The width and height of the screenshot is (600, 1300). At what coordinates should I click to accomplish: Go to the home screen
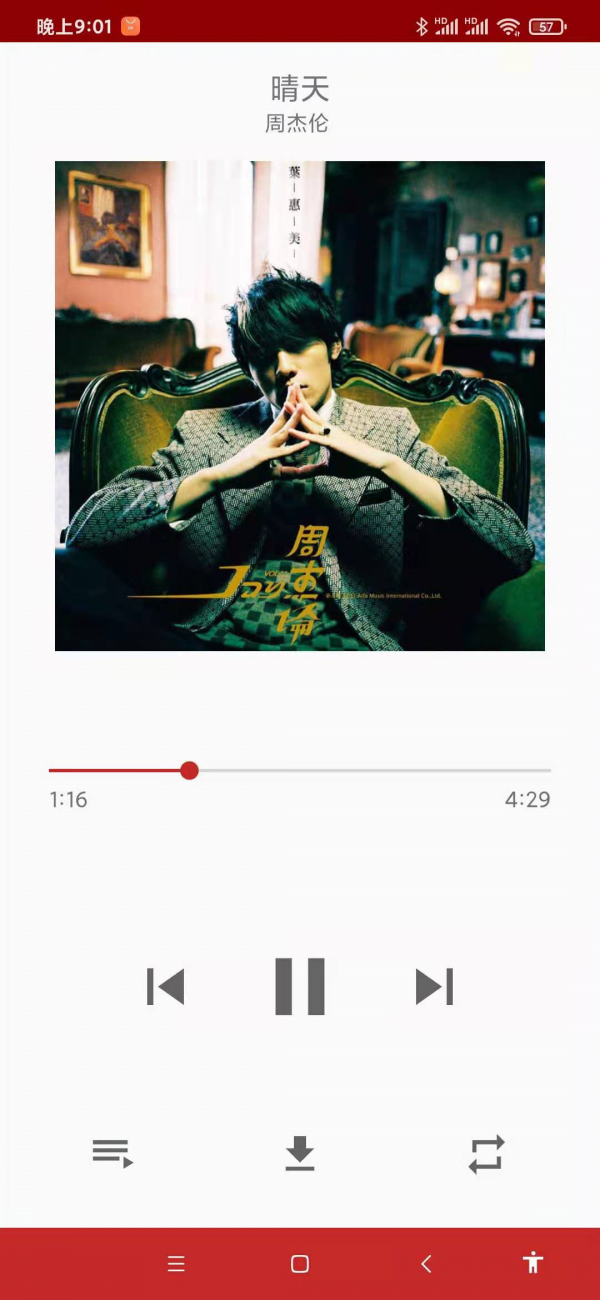coord(300,1264)
